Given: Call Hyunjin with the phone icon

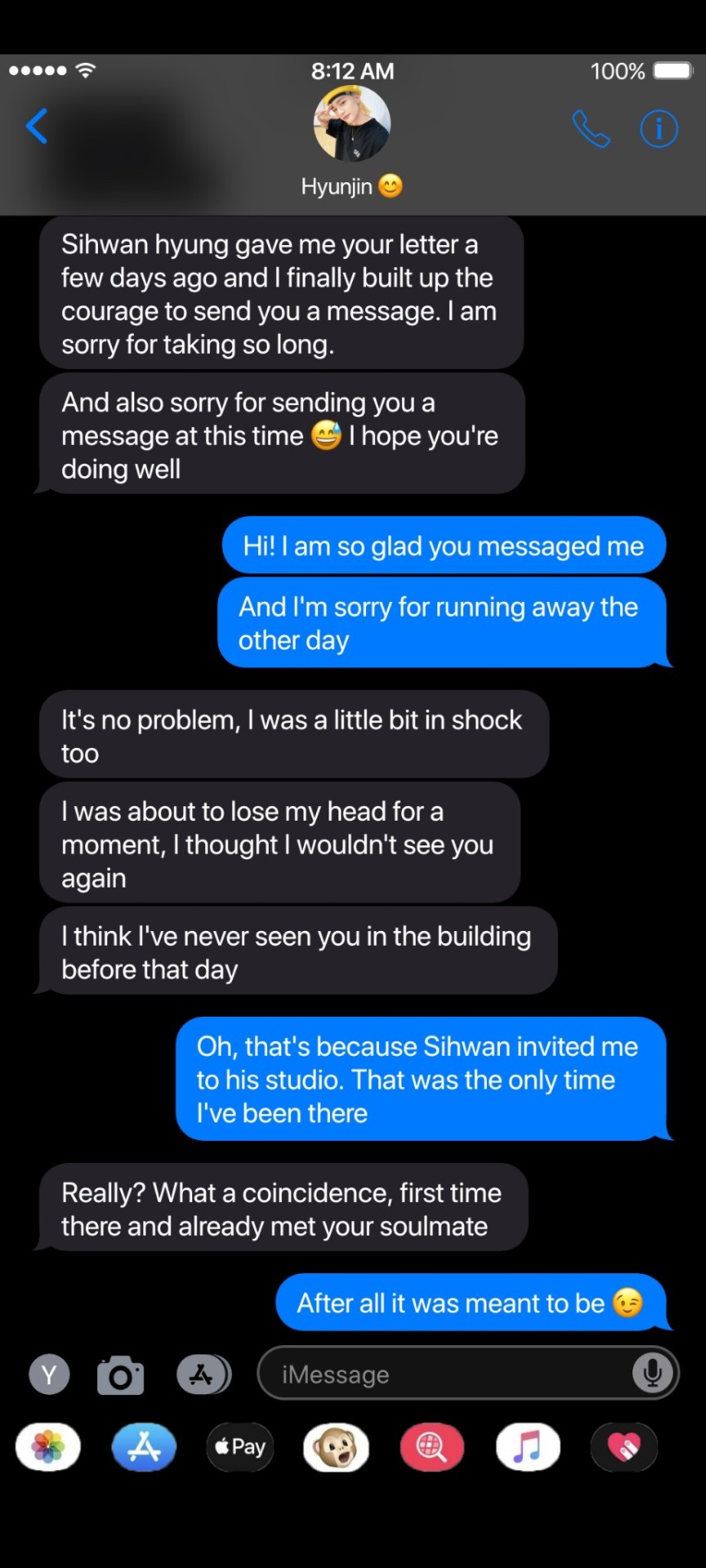Looking at the screenshot, I should (590, 129).
